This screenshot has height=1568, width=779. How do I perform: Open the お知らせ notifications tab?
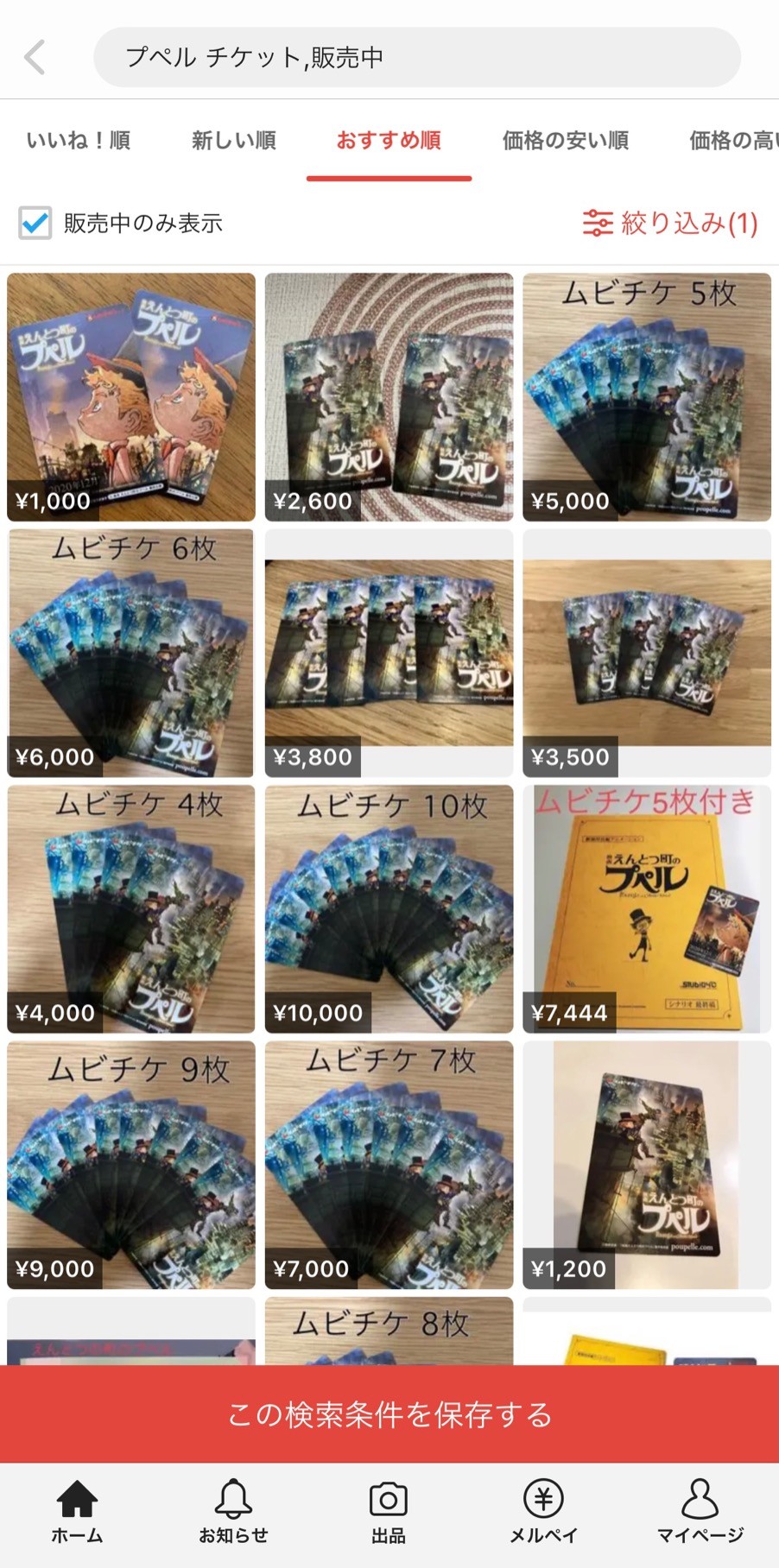pyautogui.click(x=233, y=1511)
